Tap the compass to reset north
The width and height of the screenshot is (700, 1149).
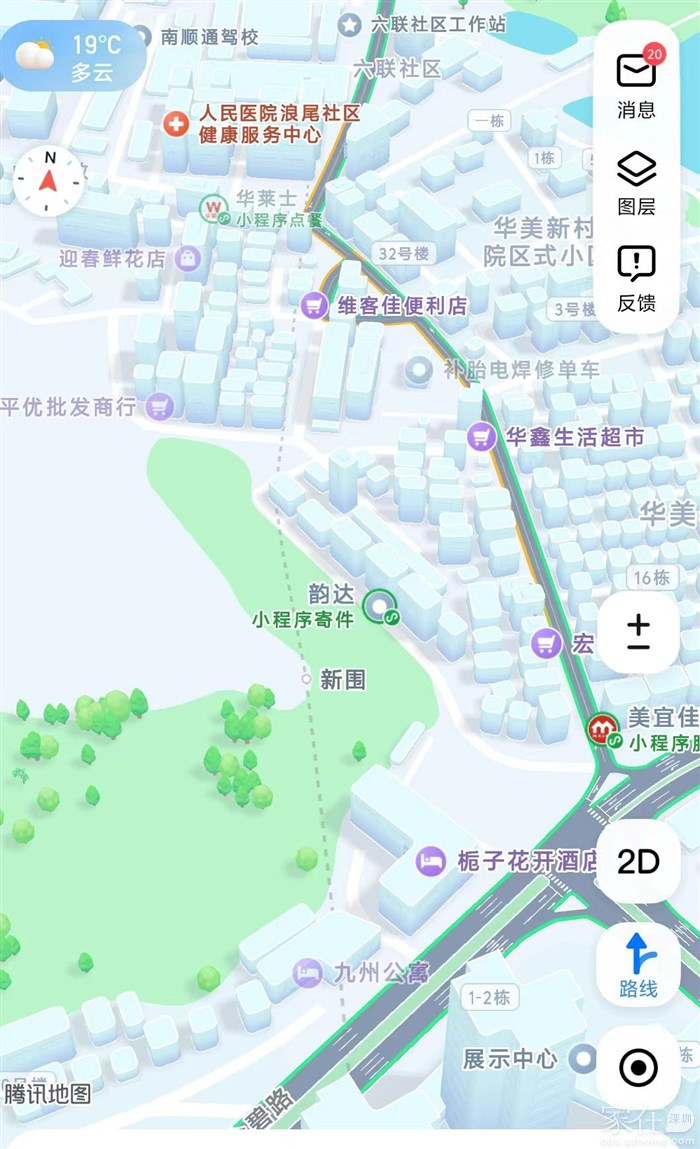click(x=49, y=181)
